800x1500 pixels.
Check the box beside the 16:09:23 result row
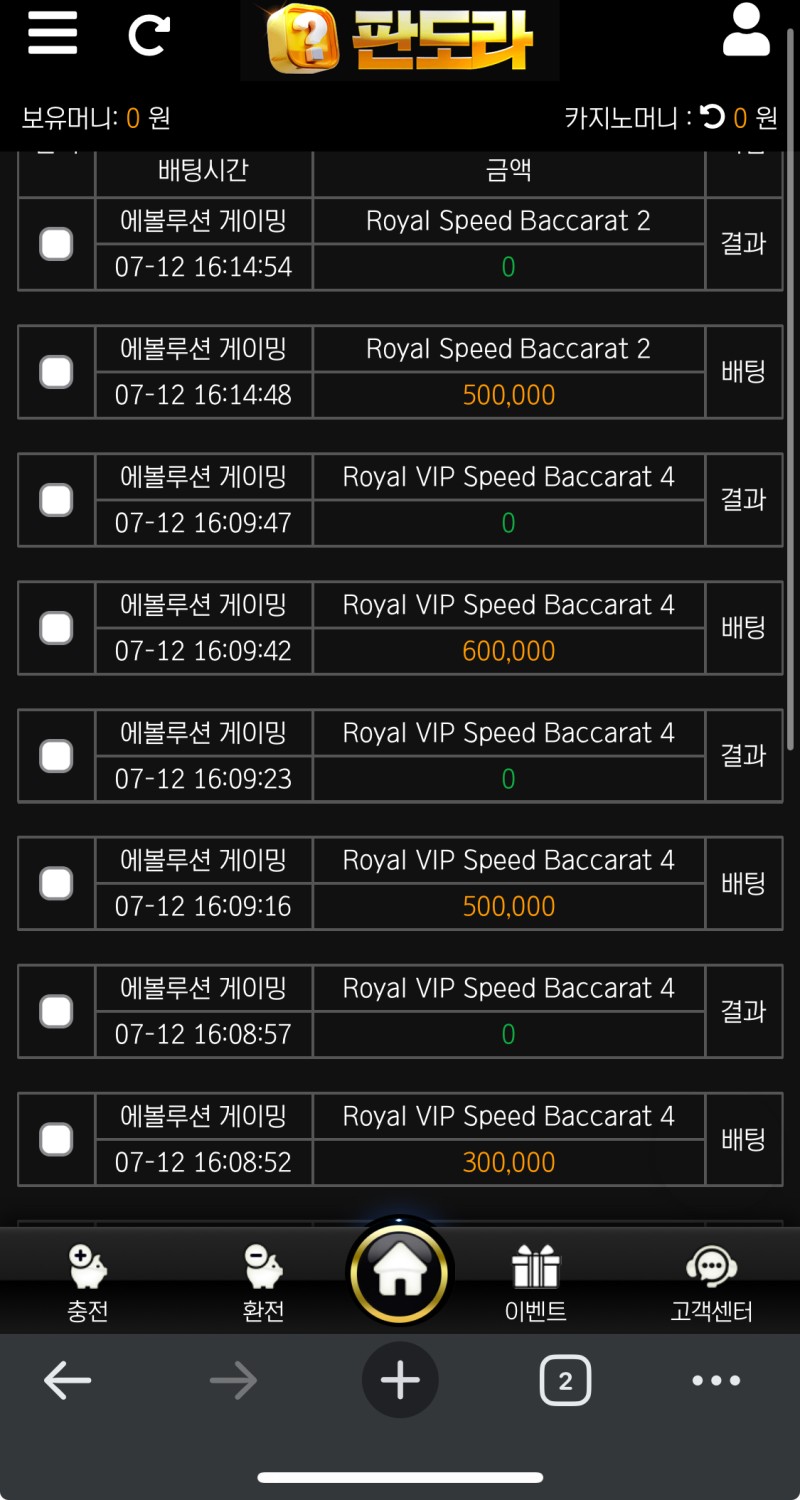(55, 755)
